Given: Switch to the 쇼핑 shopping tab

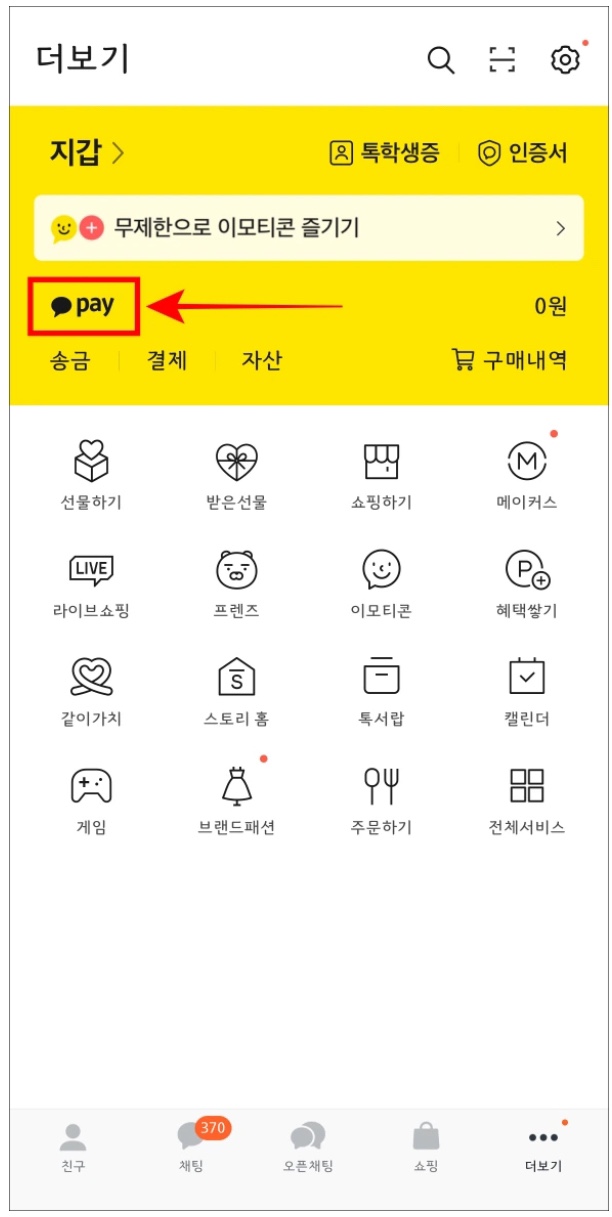Looking at the screenshot, I should click(x=426, y=1146).
